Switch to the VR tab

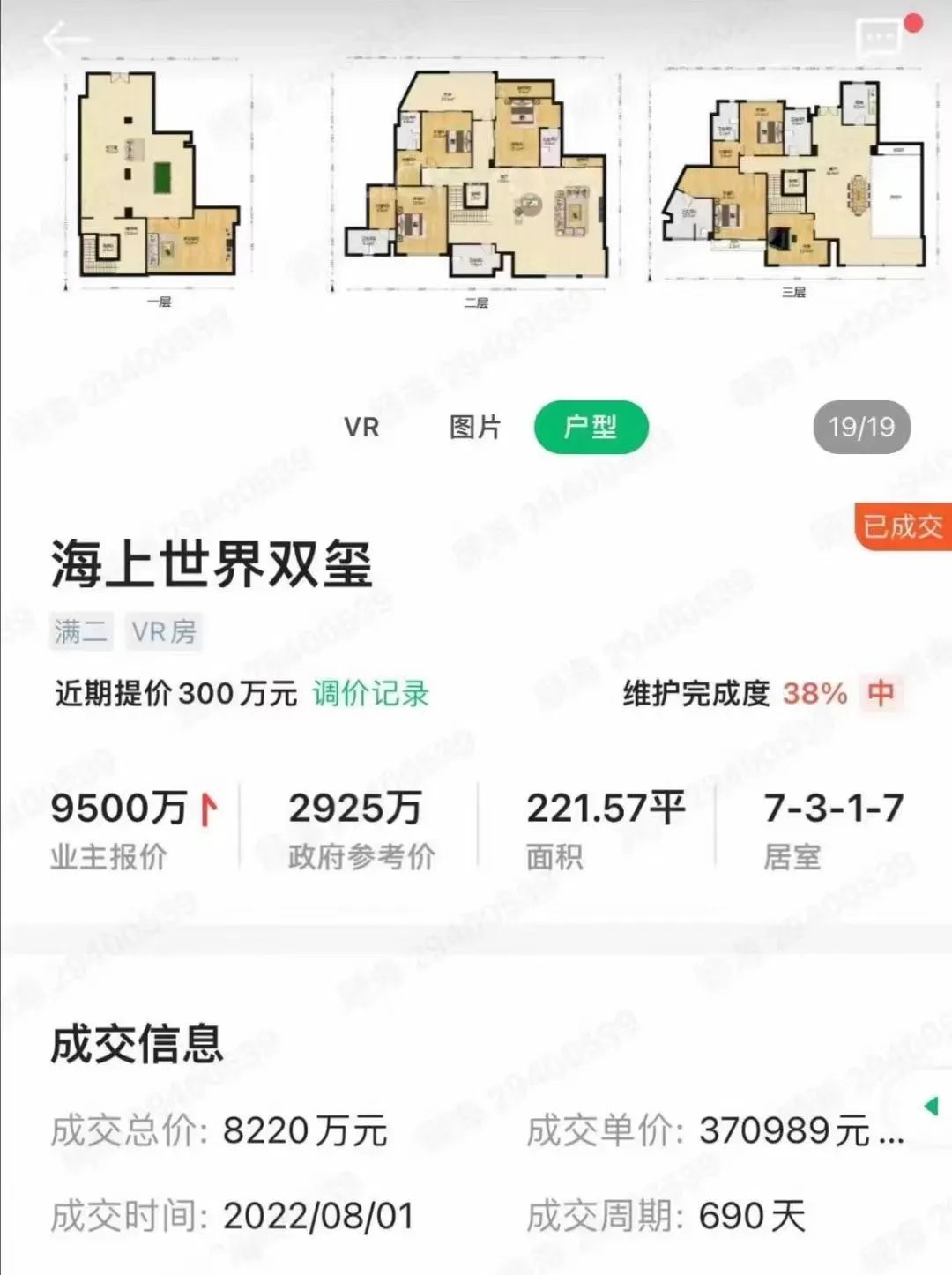click(x=361, y=428)
